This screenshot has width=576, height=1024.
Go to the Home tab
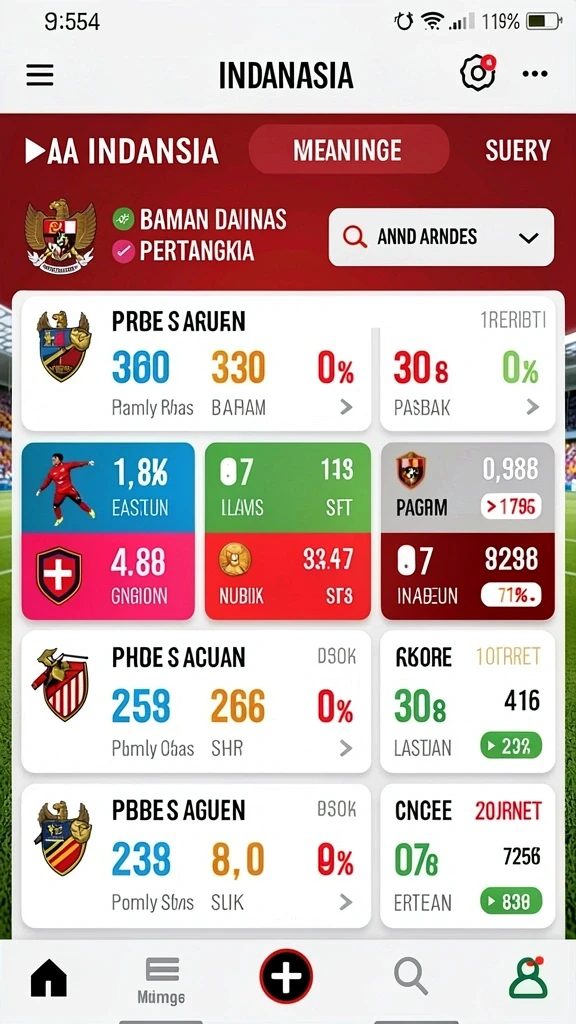[x=49, y=978]
